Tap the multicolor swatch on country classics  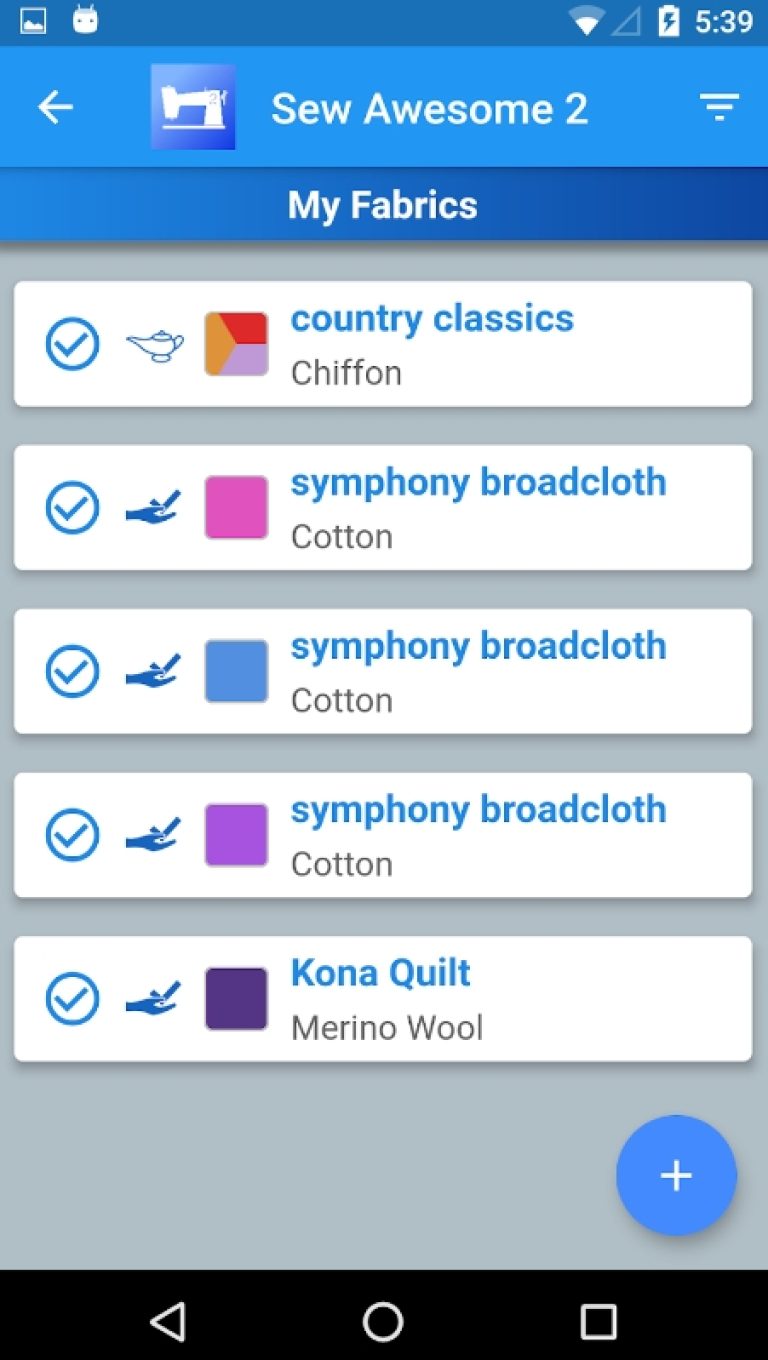[236, 343]
